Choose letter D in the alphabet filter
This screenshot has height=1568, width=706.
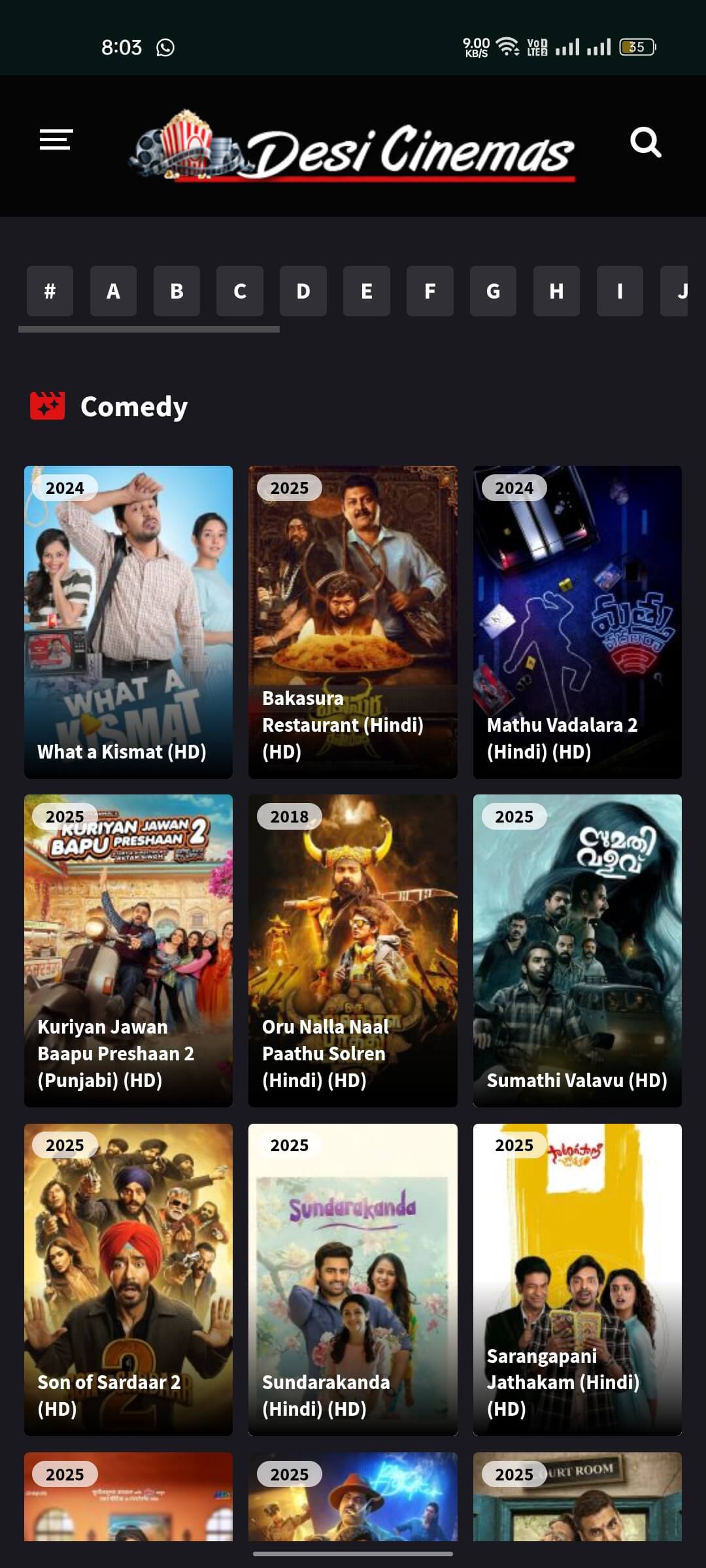click(303, 291)
